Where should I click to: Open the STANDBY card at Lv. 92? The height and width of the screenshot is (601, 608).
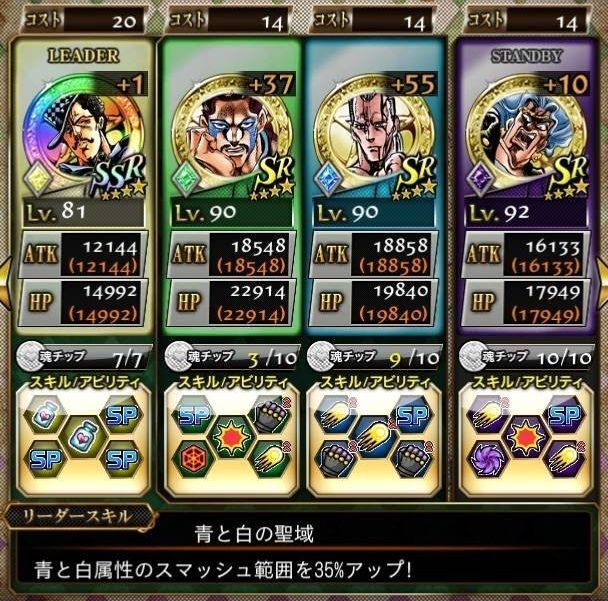524,140
